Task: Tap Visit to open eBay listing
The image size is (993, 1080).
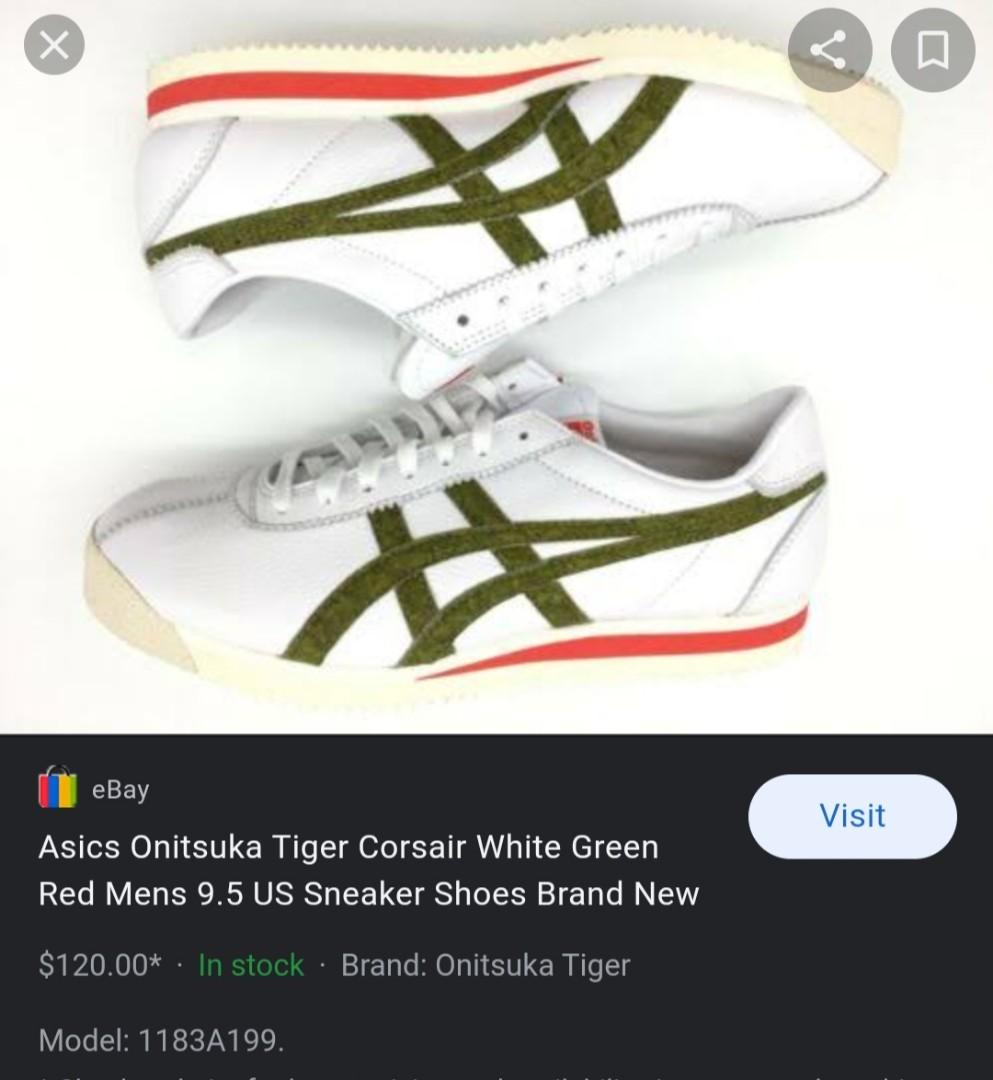Action: 852,816
